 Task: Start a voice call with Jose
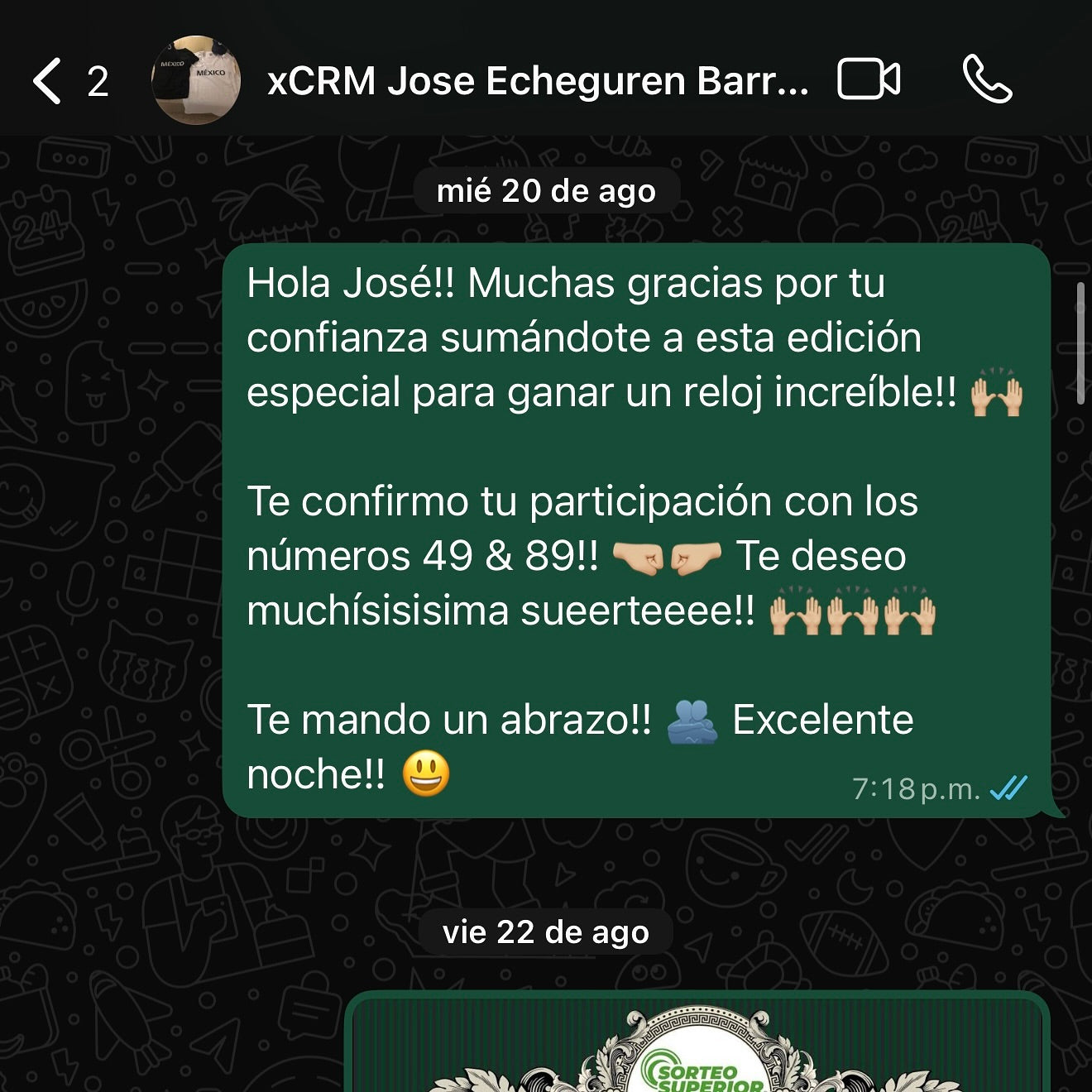987,80
